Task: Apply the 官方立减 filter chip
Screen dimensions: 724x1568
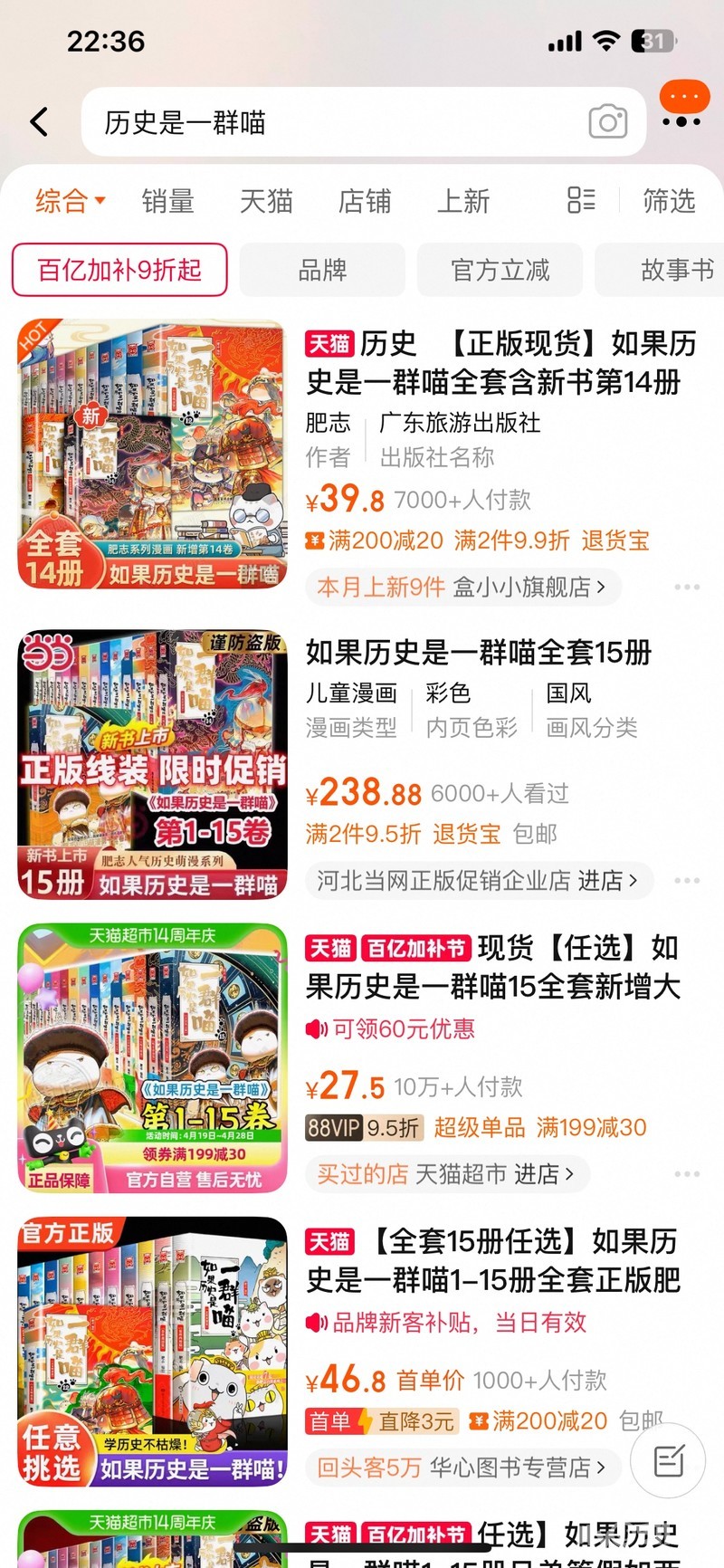Action: click(x=500, y=270)
